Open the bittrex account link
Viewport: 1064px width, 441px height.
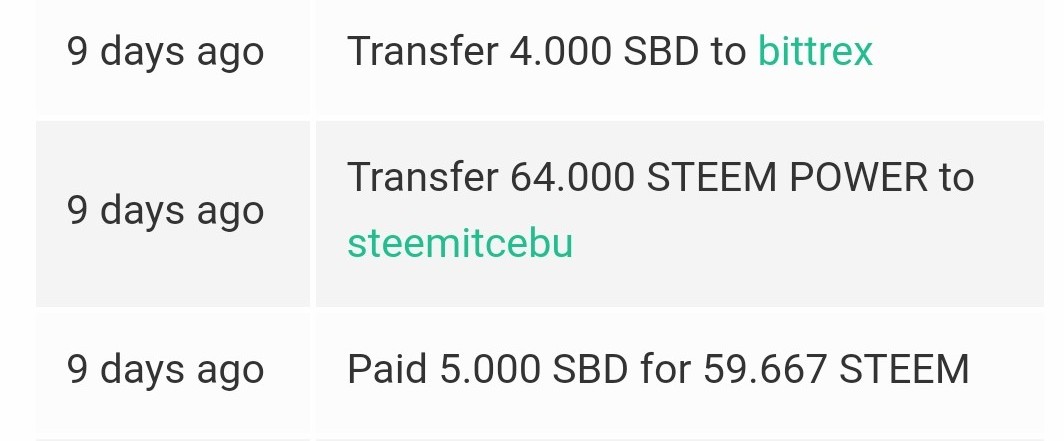815,51
